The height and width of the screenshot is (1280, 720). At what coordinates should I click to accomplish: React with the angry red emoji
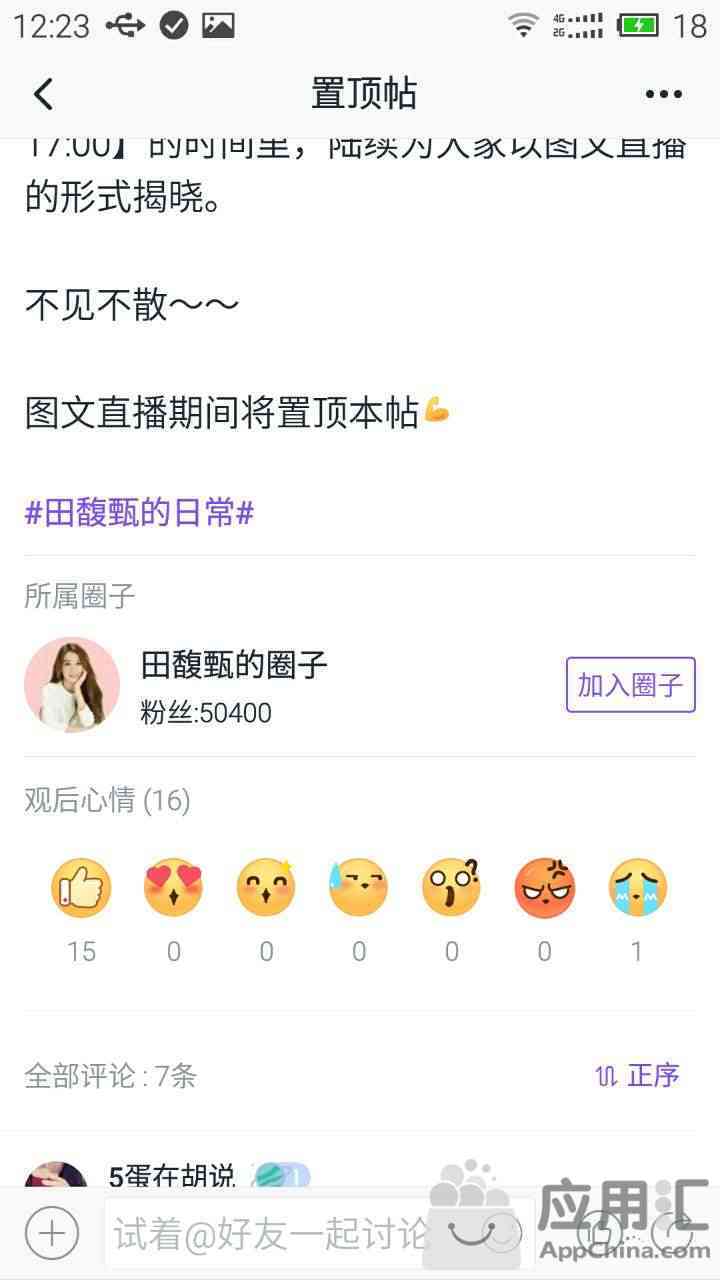pyautogui.click(x=544, y=888)
